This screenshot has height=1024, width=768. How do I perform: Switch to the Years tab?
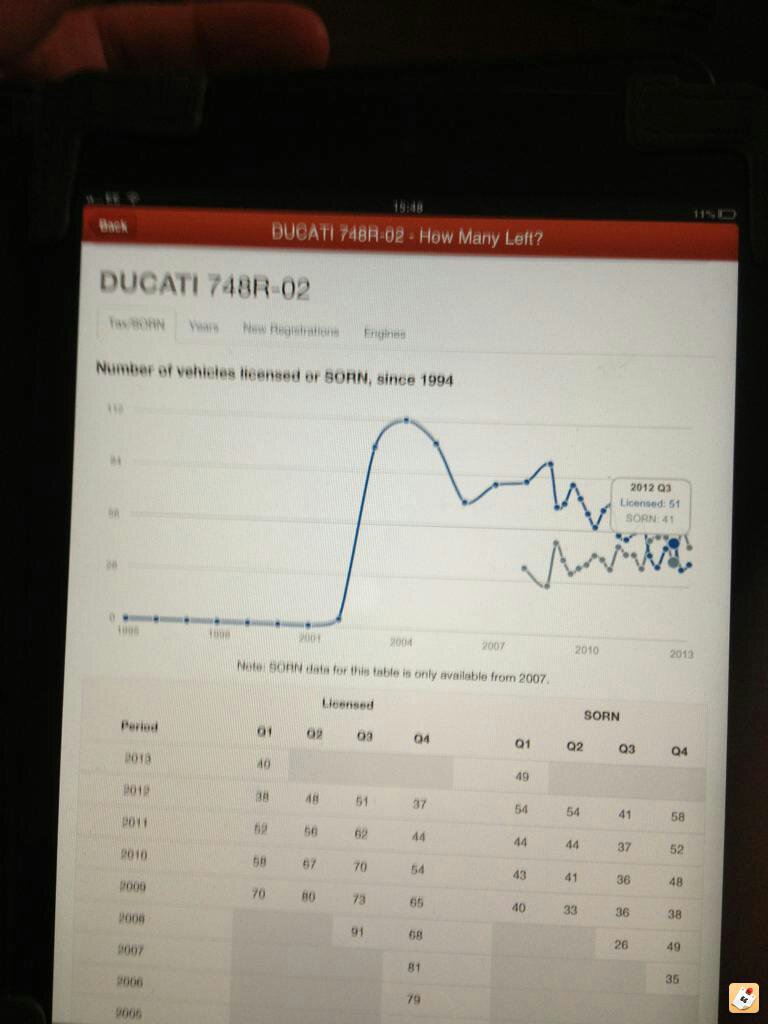pos(204,327)
